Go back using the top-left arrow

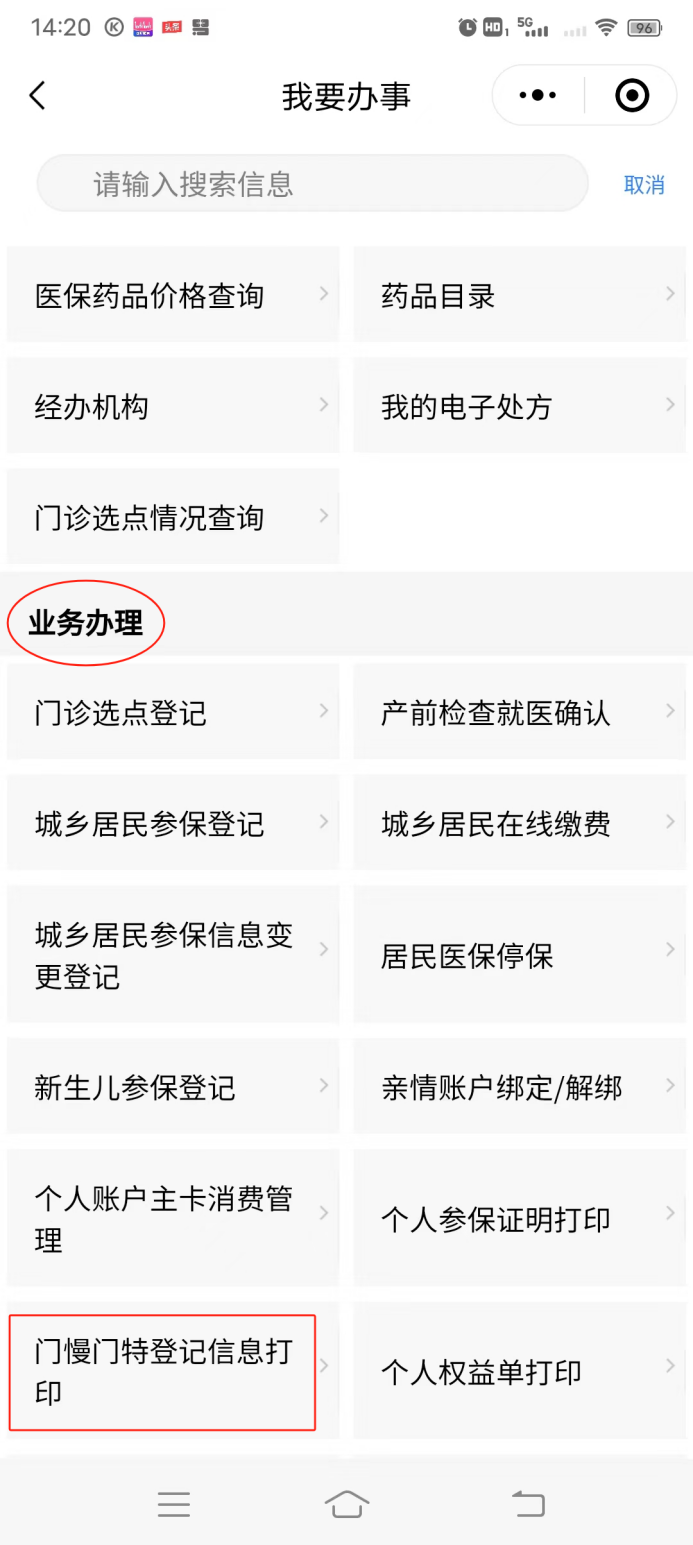pos(38,96)
